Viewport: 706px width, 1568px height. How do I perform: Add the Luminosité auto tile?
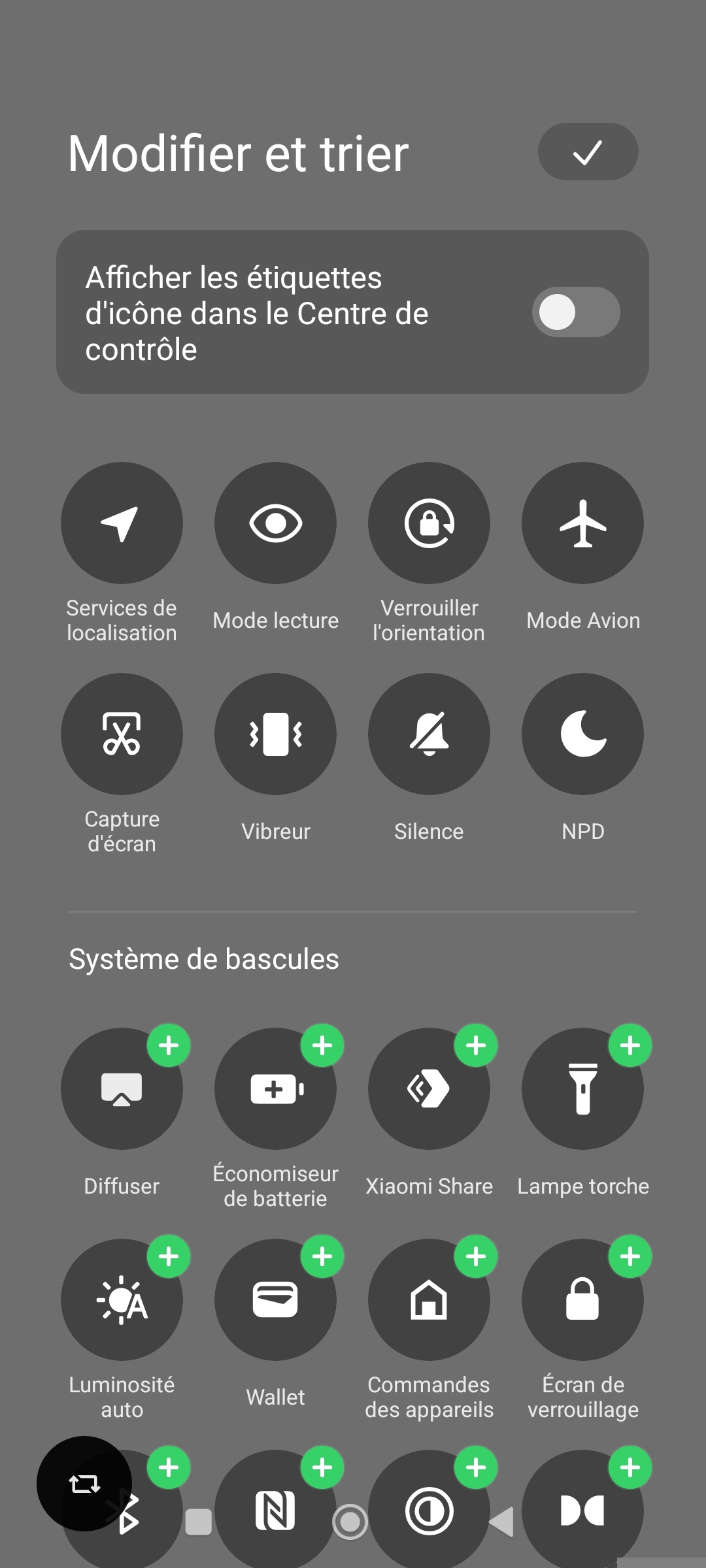pos(169,1256)
